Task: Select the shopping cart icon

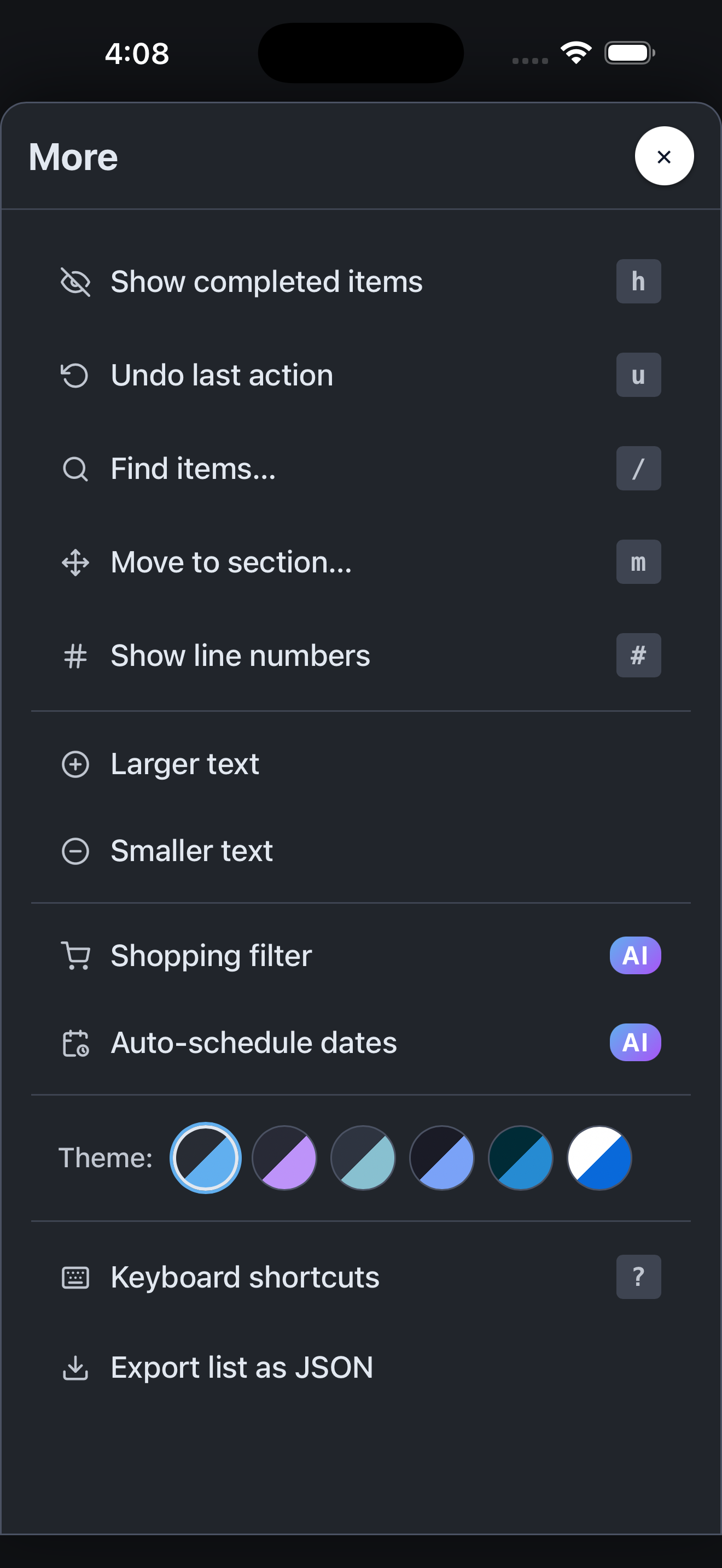Action: (x=75, y=955)
